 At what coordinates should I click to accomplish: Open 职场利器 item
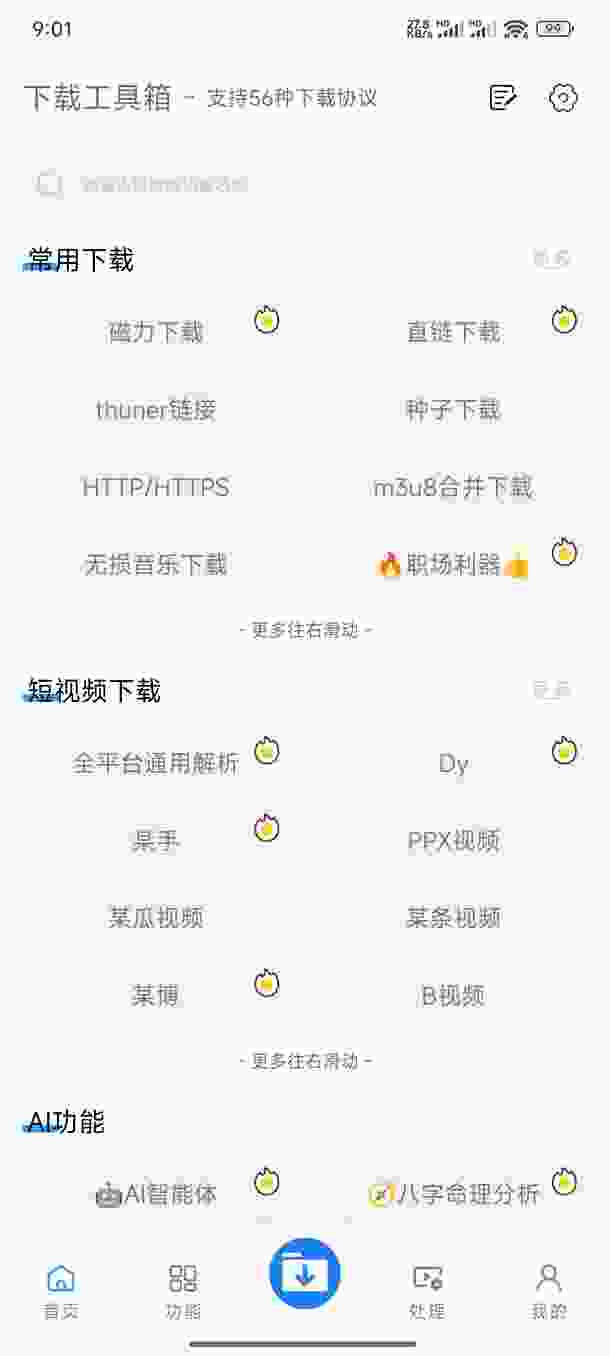[x=453, y=565]
